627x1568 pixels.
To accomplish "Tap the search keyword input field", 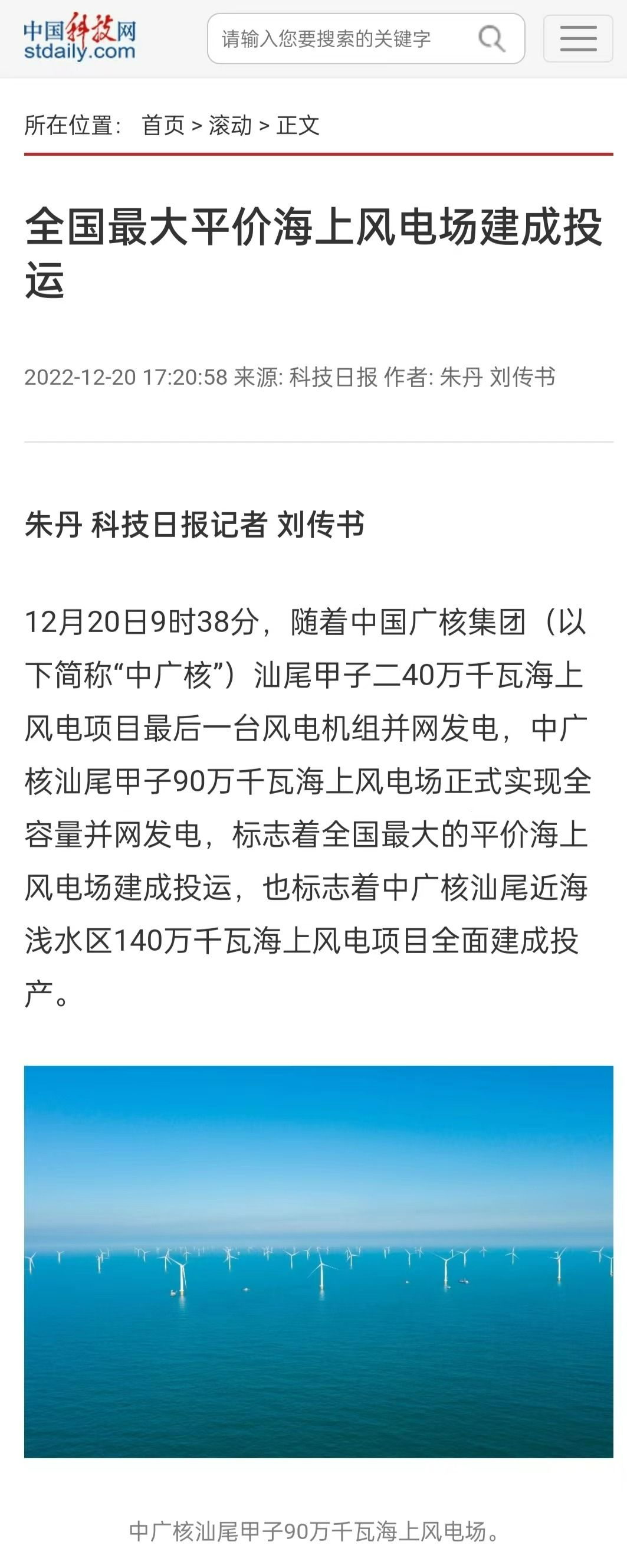I will click(x=340, y=39).
